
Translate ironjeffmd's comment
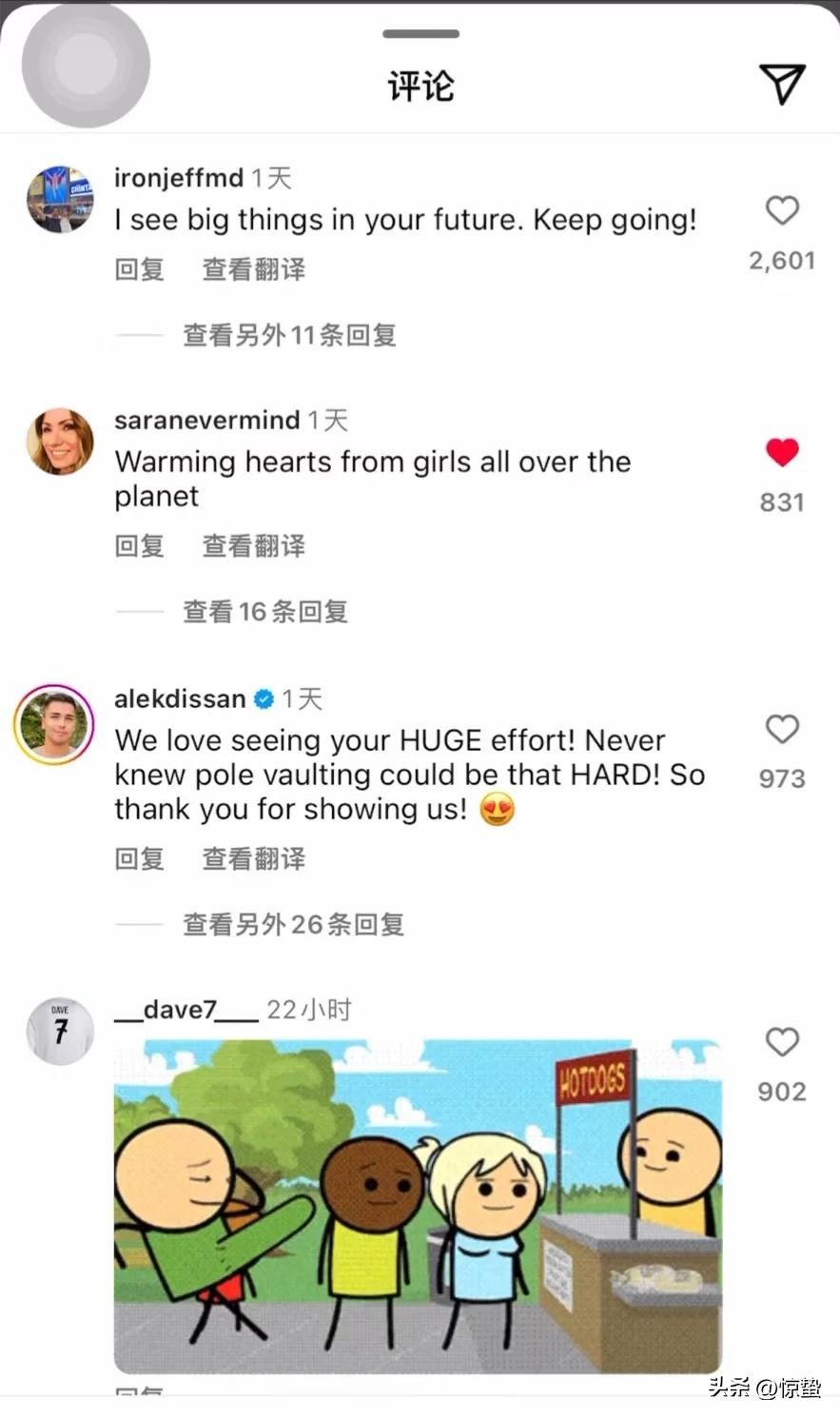[253, 269]
